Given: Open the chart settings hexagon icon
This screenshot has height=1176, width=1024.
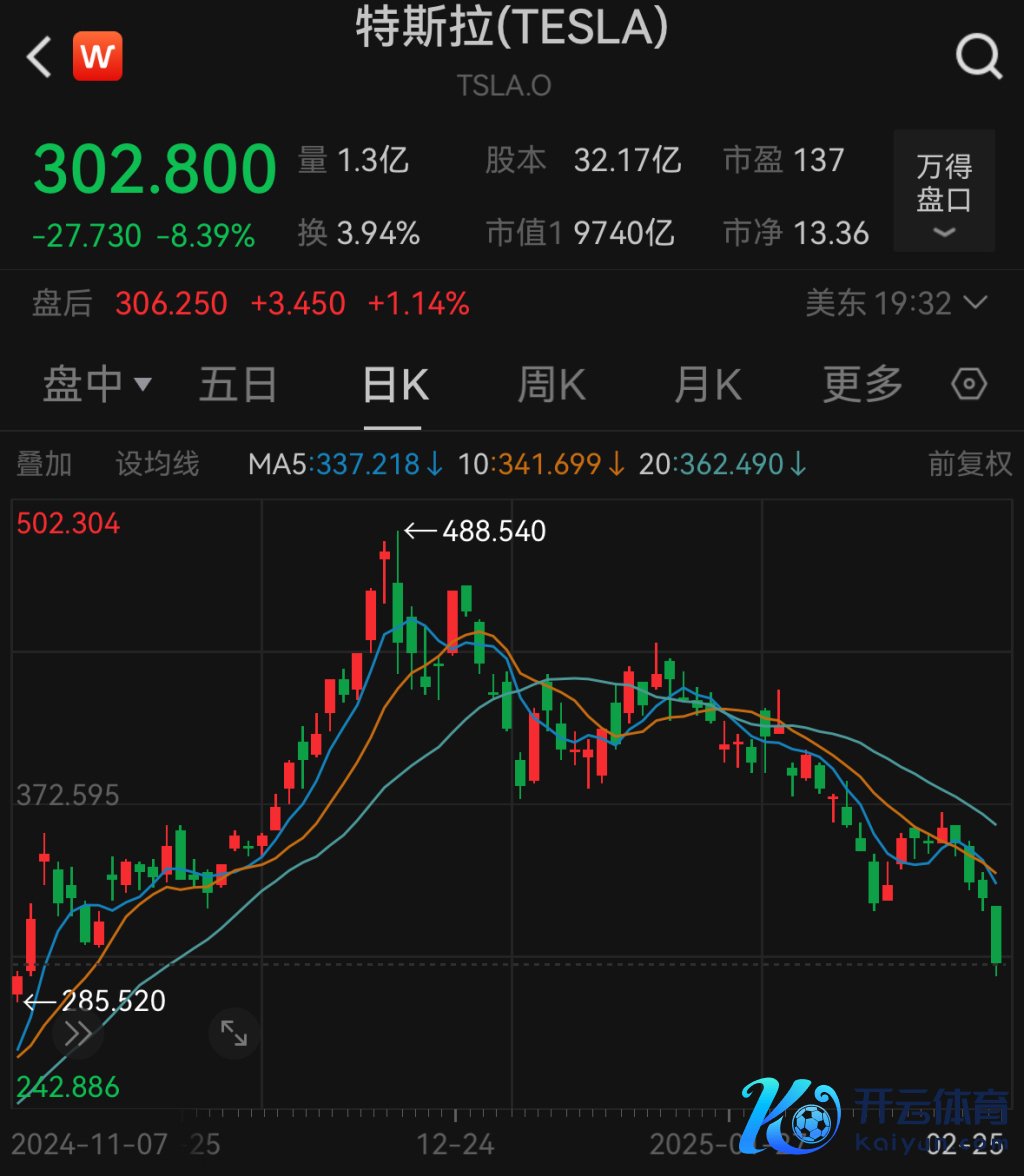Looking at the screenshot, I should (969, 385).
